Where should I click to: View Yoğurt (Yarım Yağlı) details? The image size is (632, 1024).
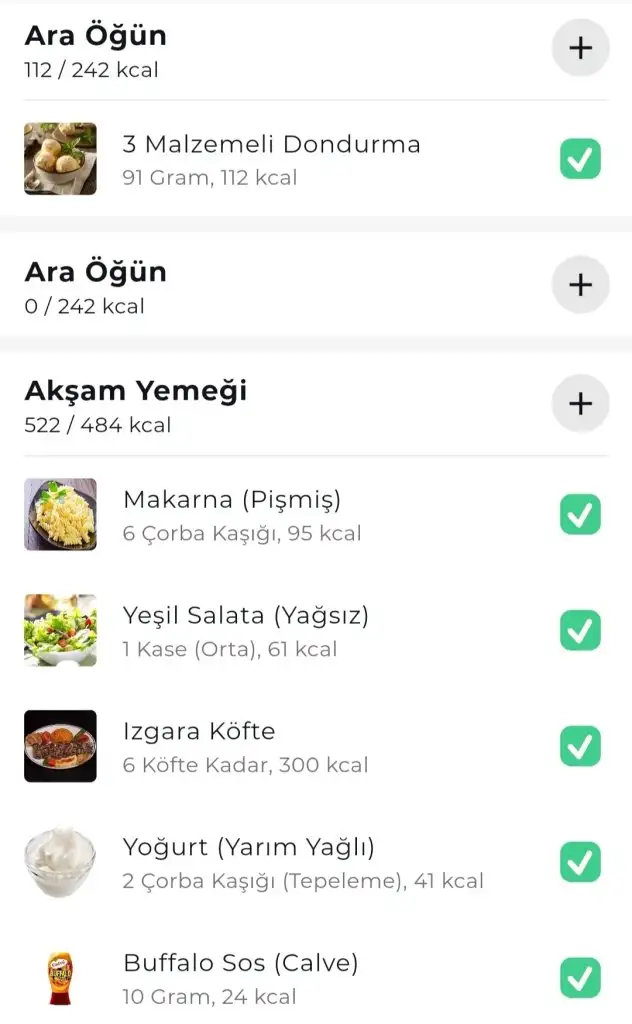click(250, 863)
